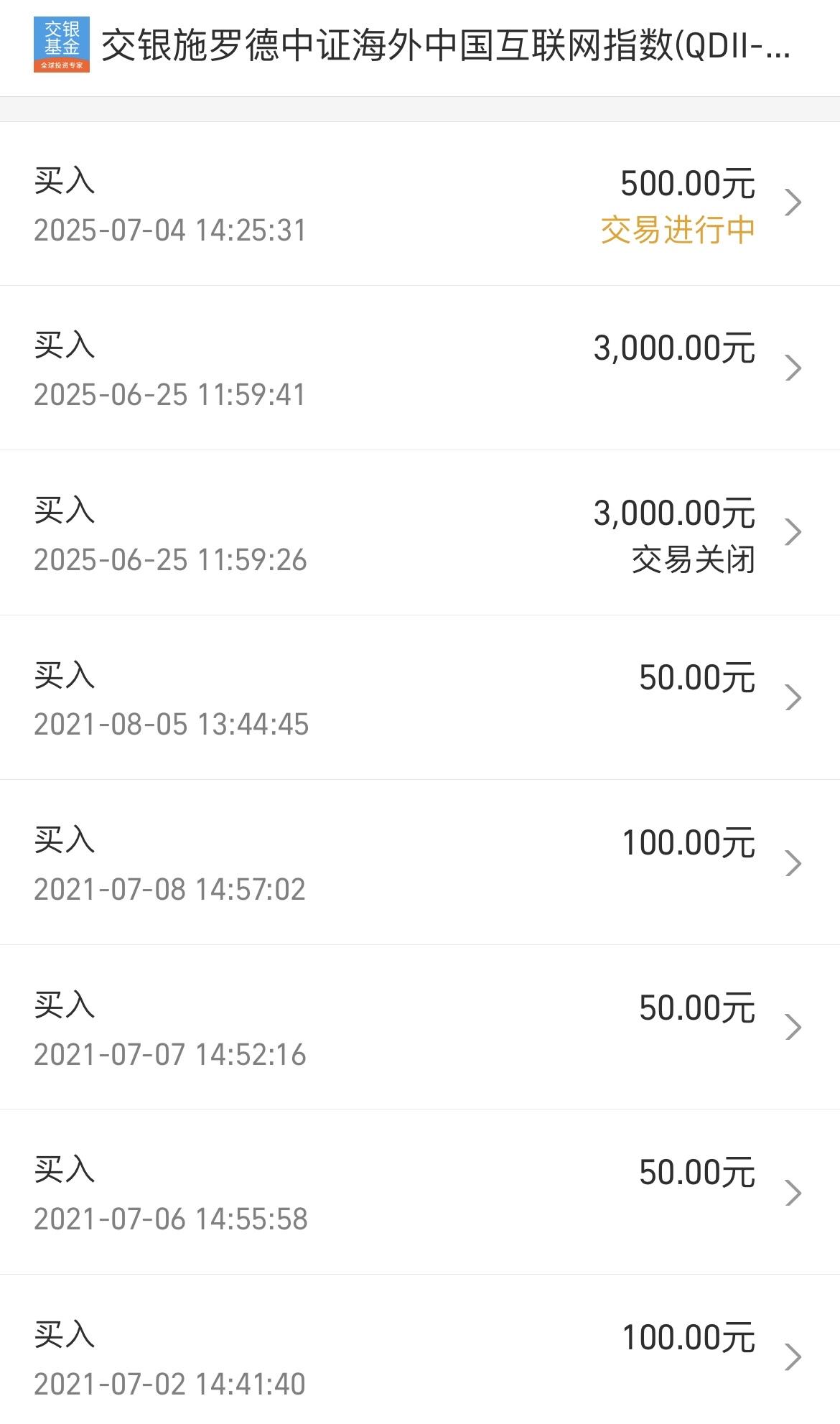This screenshot has height=1424, width=840.
Task: Open the 50.00元 purchase from 2021-07-07
Action: click(420, 1027)
